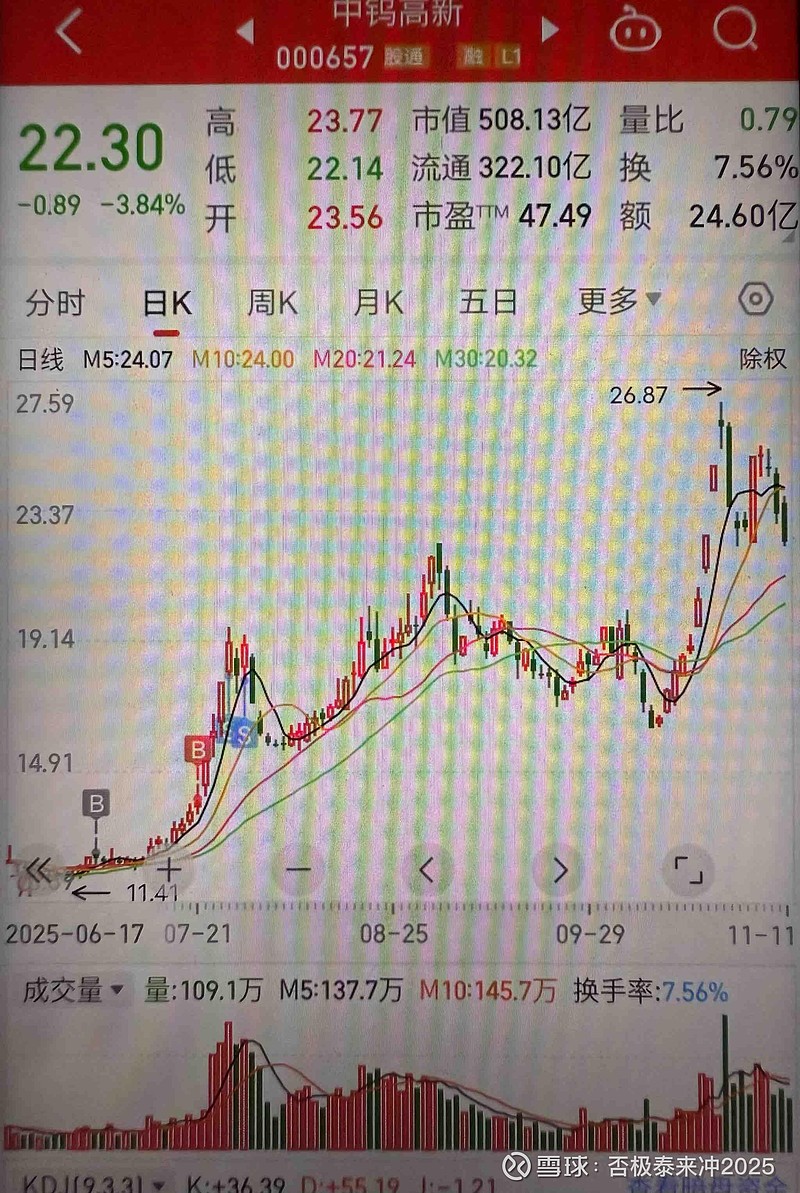Expand the 更多 dropdown menu
This screenshot has width=800, height=1193.
pyautogui.click(x=611, y=301)
